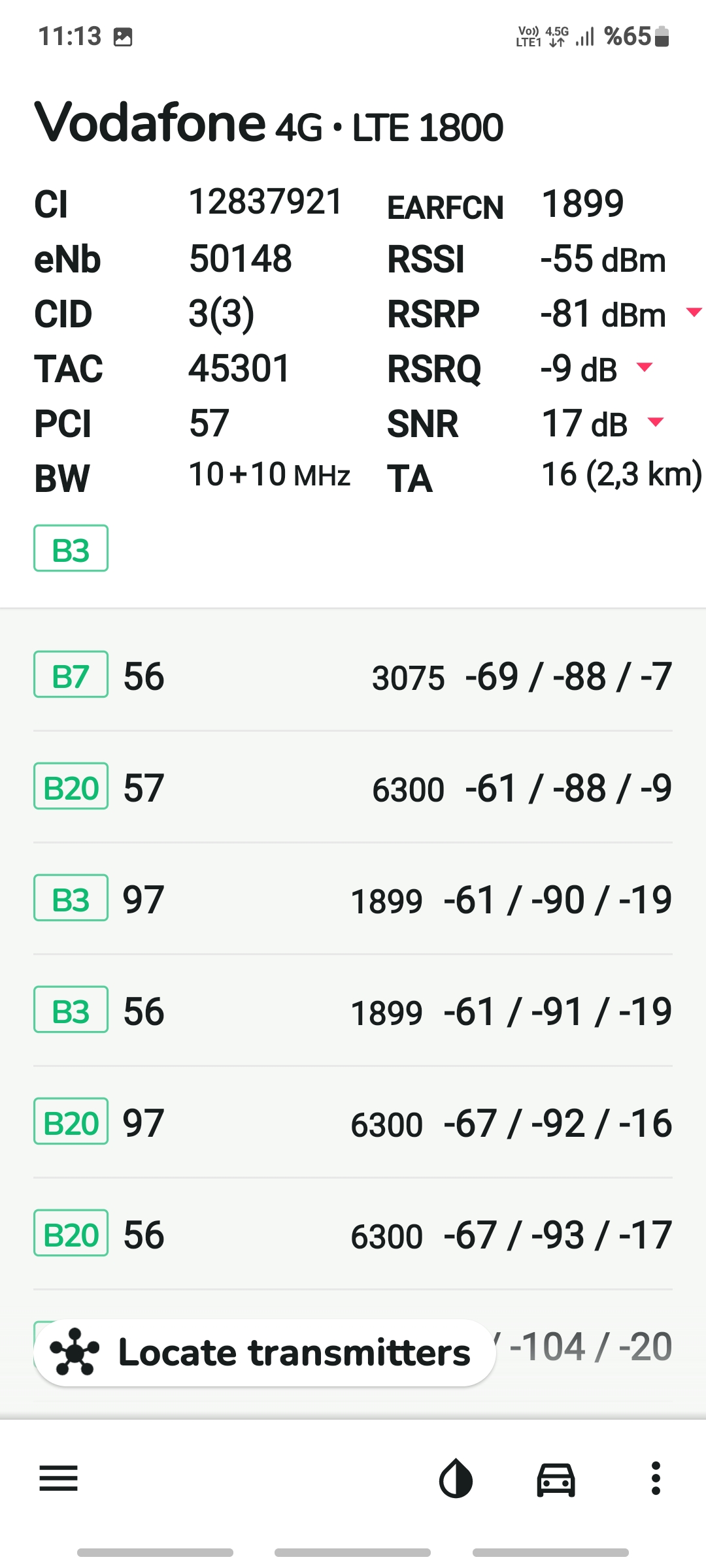Tap the Locate transmitters button

click(x=264, y=1352)
